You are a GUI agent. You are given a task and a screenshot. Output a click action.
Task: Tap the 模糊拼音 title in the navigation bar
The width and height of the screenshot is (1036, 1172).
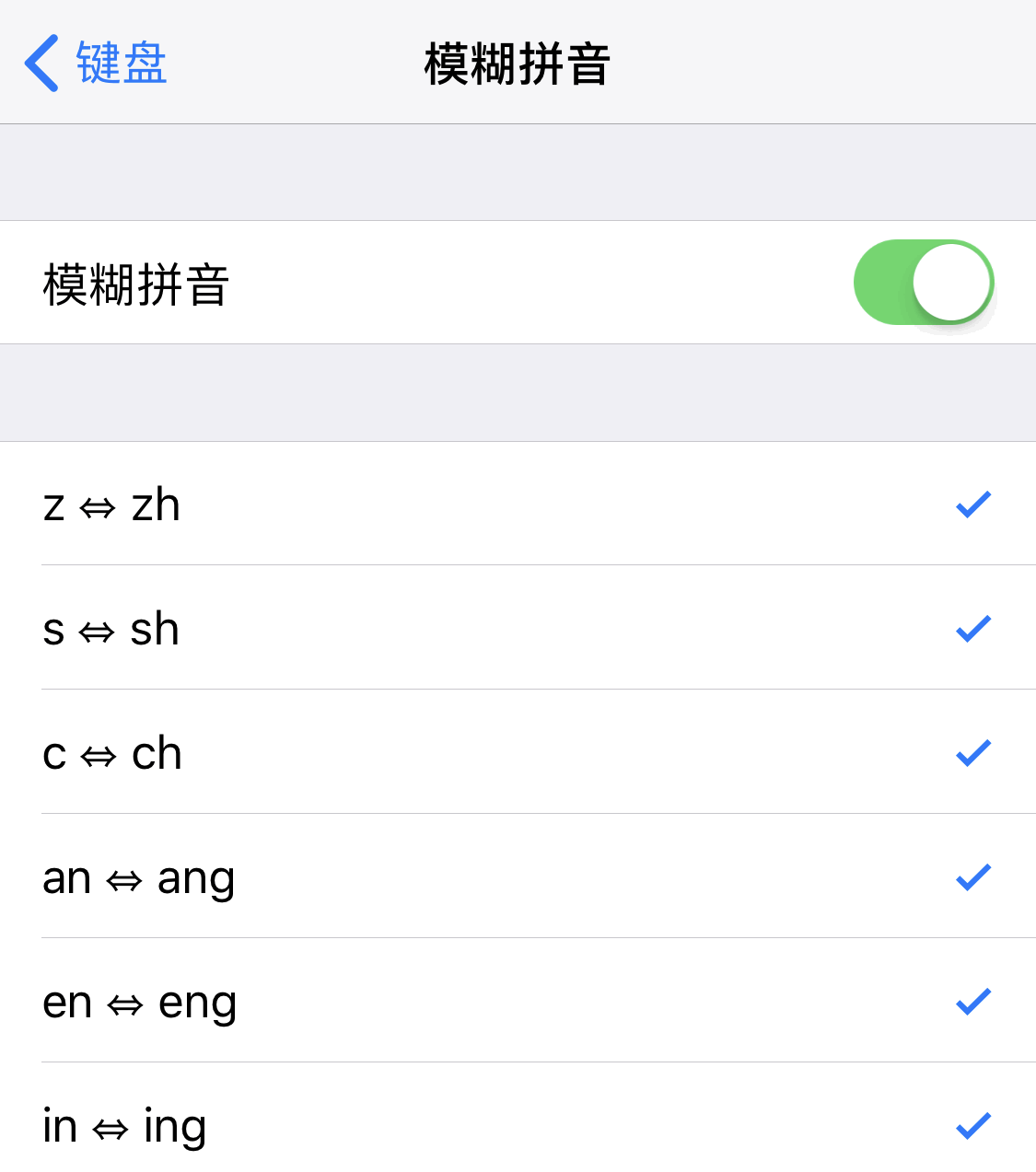tap(518, 63)
